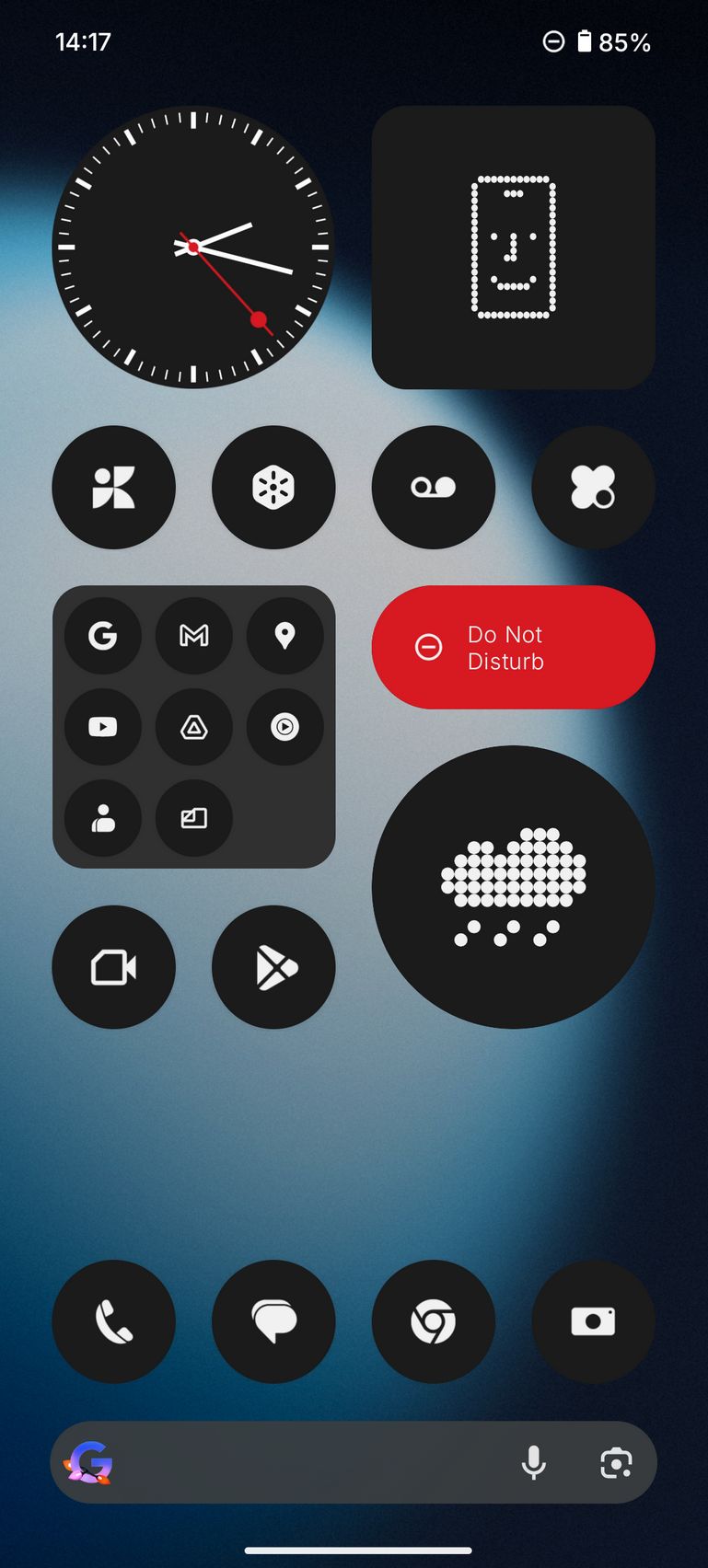708x1568 pixels.
Task: Open the Phone dialer app
Action: pyautogui.click(x=113, y=1321)
